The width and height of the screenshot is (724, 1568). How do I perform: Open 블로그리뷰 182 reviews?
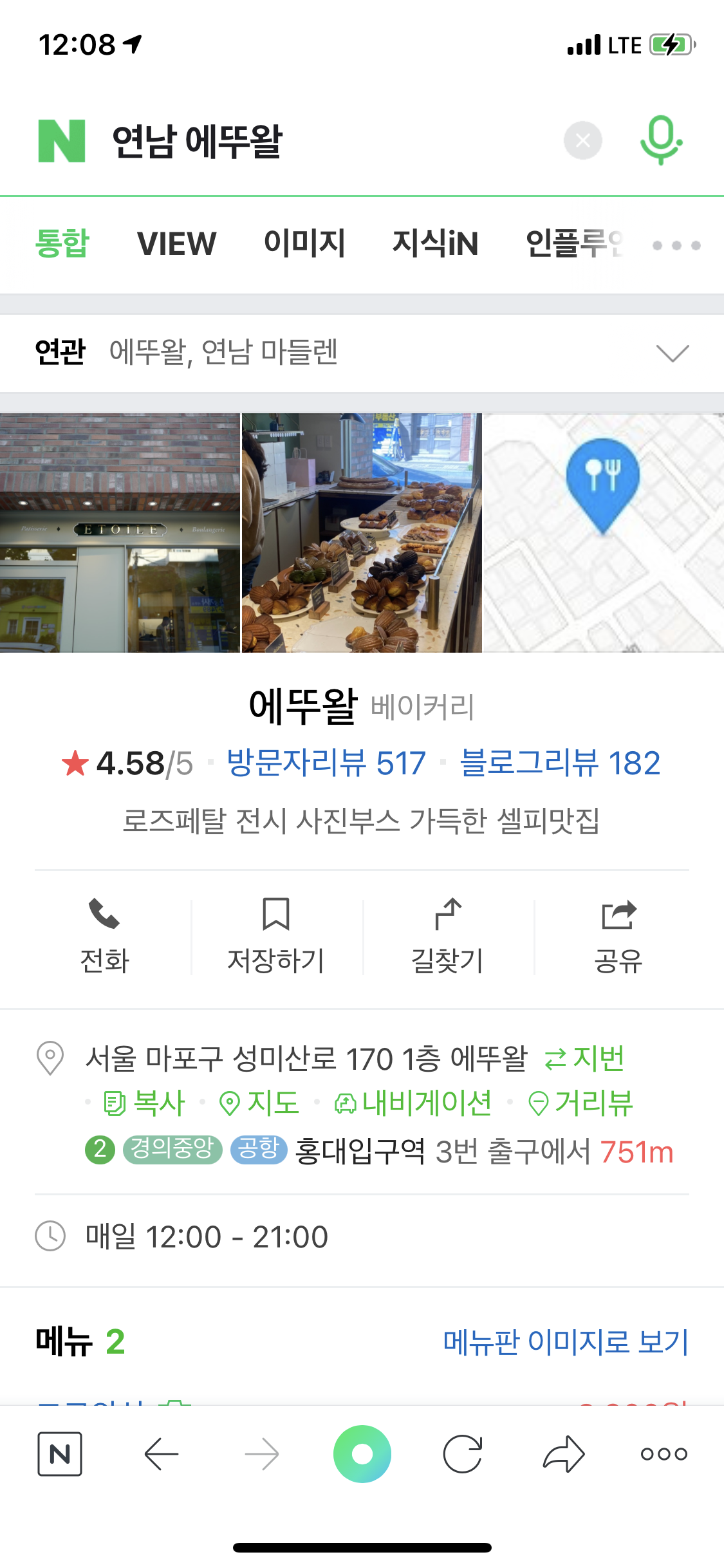[560, 763]
